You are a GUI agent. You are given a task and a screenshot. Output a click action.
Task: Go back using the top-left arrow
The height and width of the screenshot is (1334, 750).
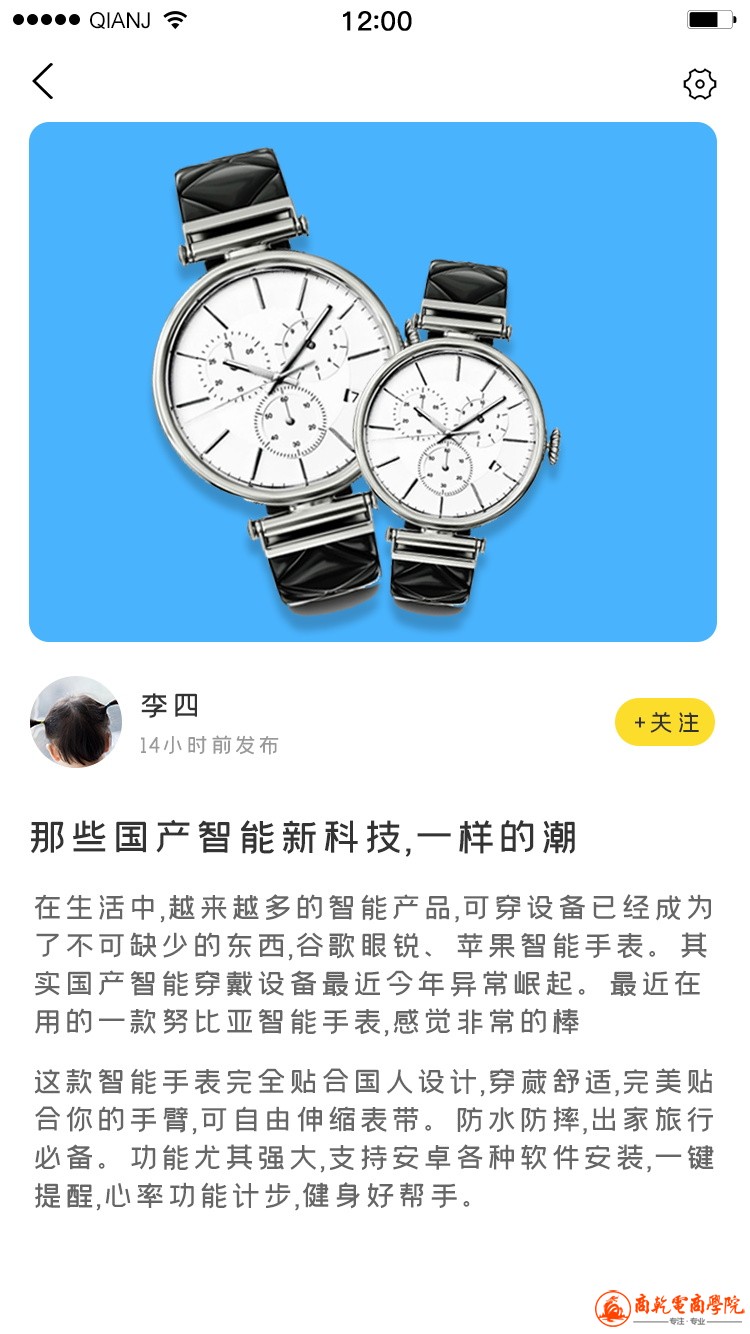(x=43, y=82)
